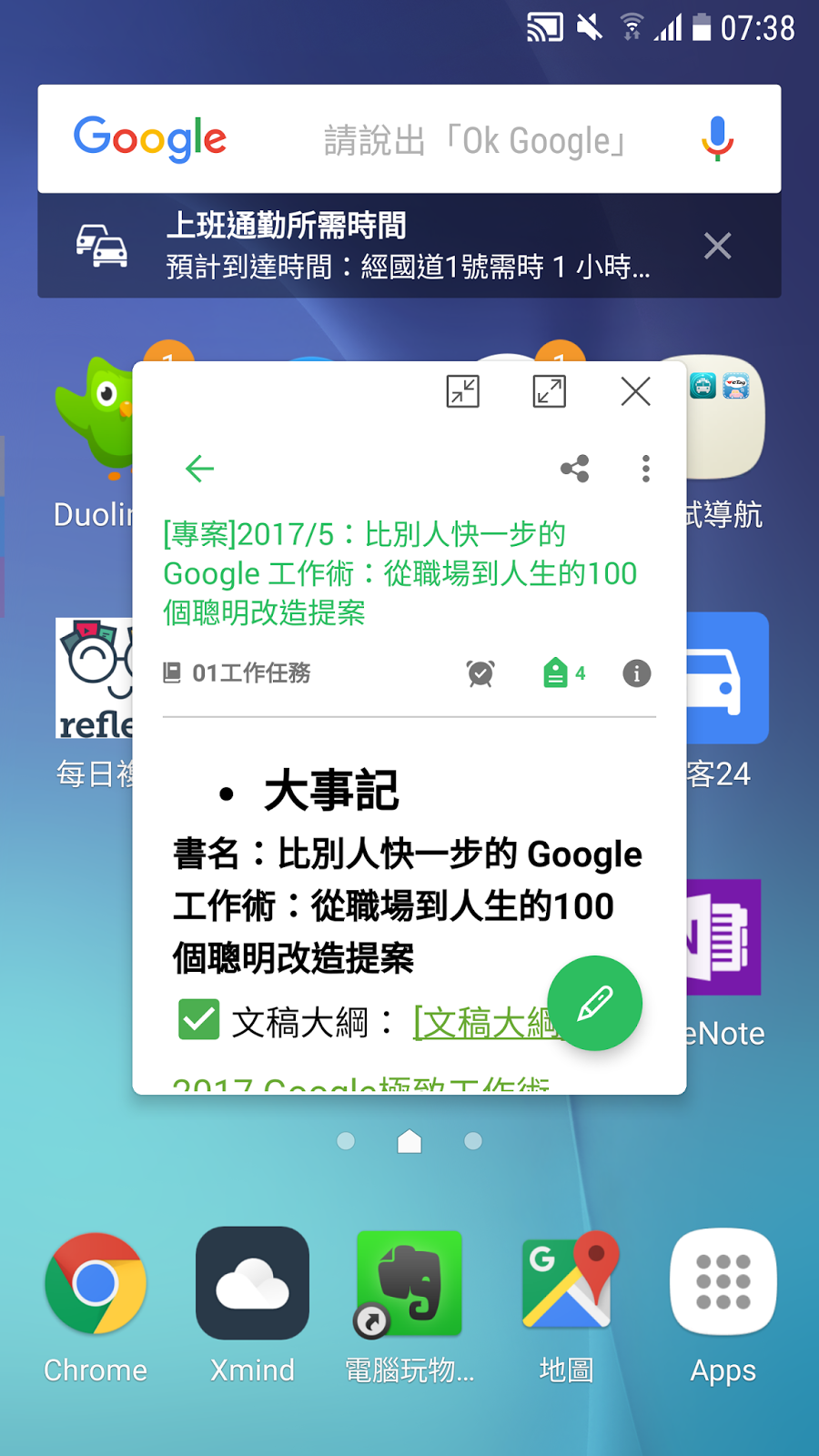Screen dimensions: 819x1456
Task: Open the 01工作任務 notebook selector
Action: (237, 672)
